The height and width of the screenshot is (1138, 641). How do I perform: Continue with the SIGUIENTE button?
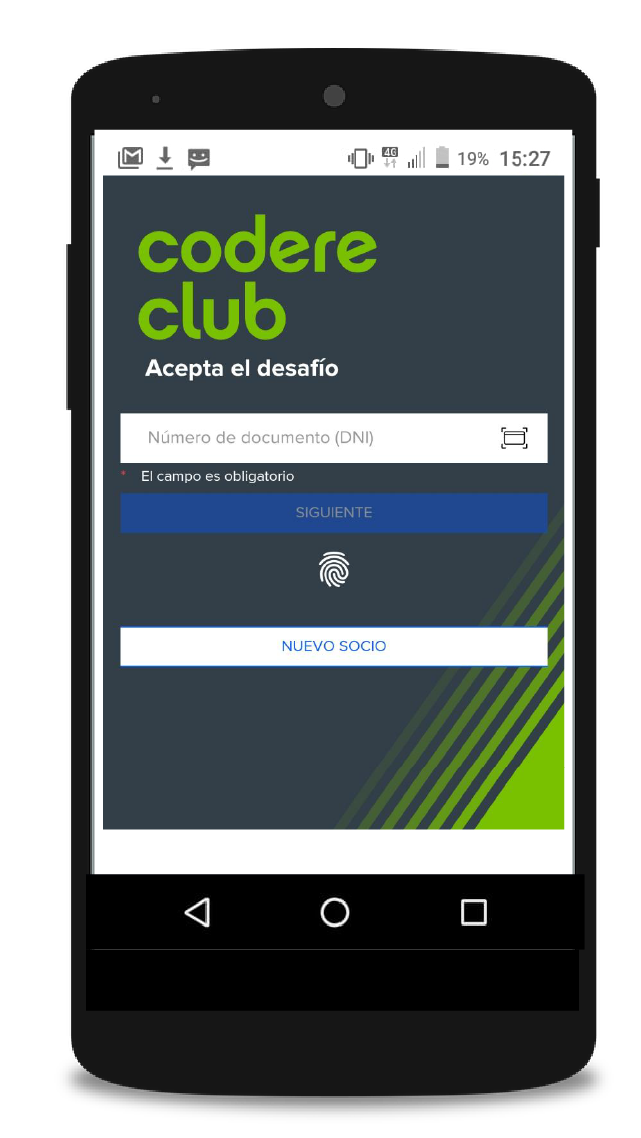333,512
